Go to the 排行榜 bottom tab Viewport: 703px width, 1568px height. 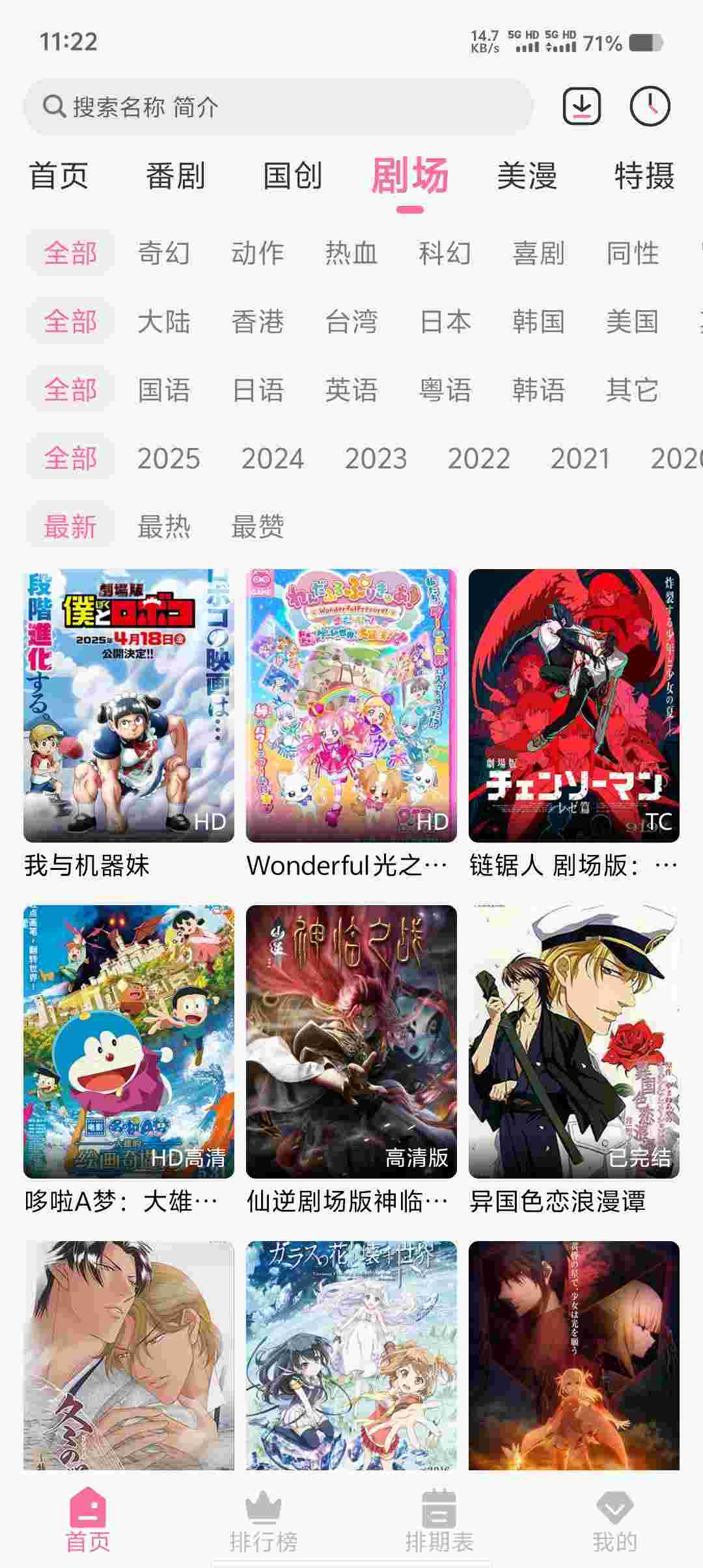pos(264,1520)
